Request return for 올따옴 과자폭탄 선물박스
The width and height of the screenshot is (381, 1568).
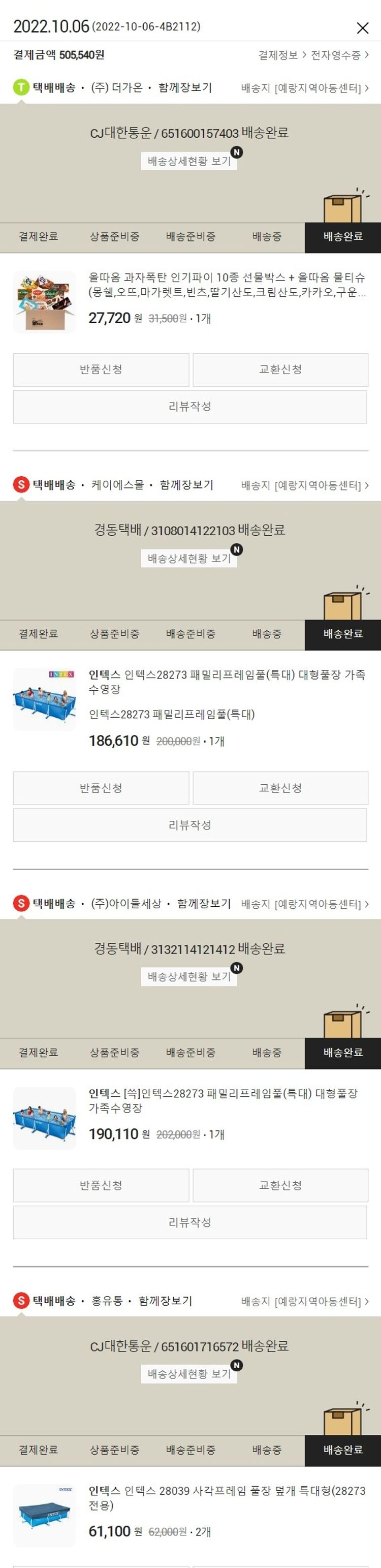101,370
